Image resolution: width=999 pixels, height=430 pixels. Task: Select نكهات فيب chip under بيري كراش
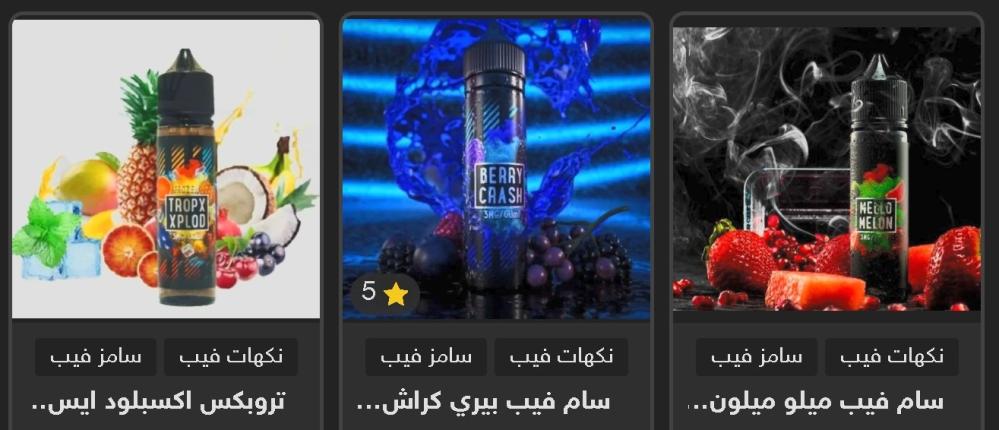(561, 356)
